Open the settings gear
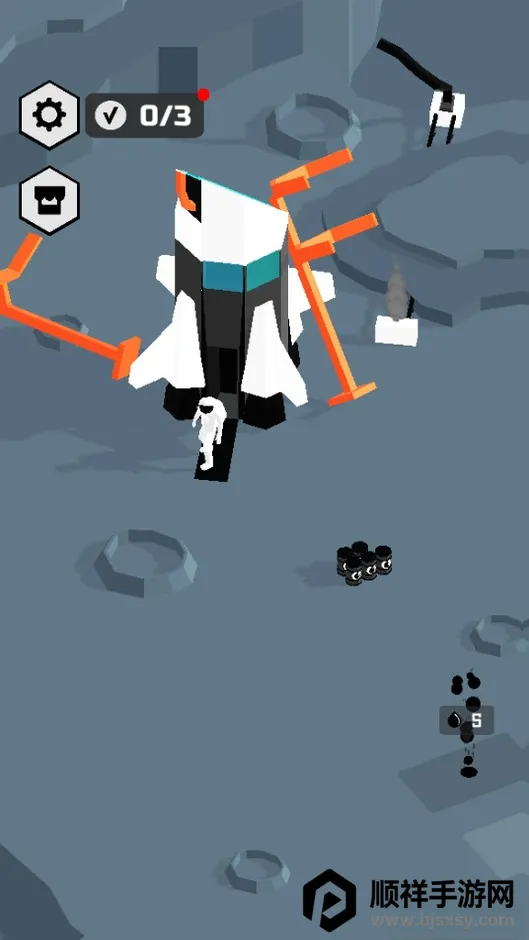The image size is (529, 940). pos(49,115)
